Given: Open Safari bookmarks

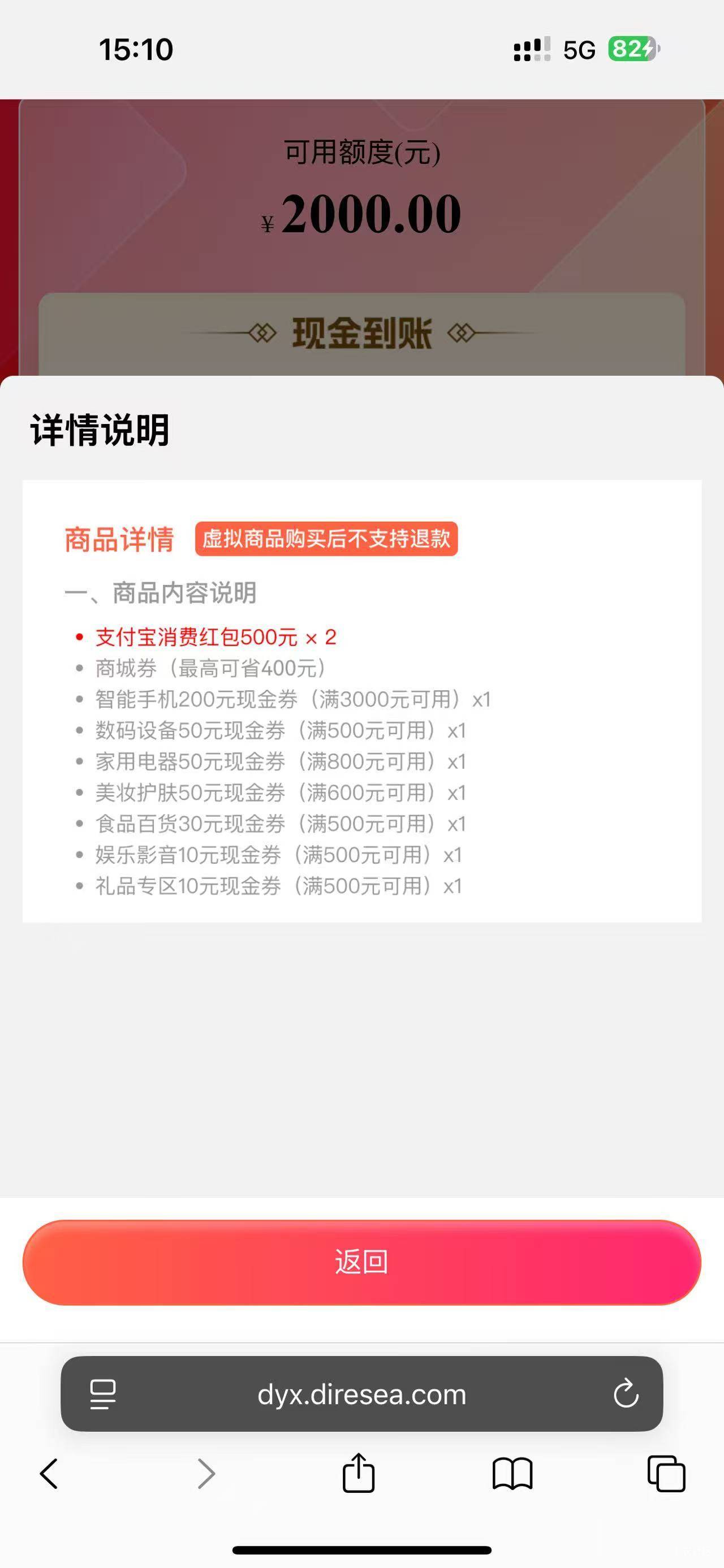Looking at the screenshot, I should click(x=512, y=1474).
